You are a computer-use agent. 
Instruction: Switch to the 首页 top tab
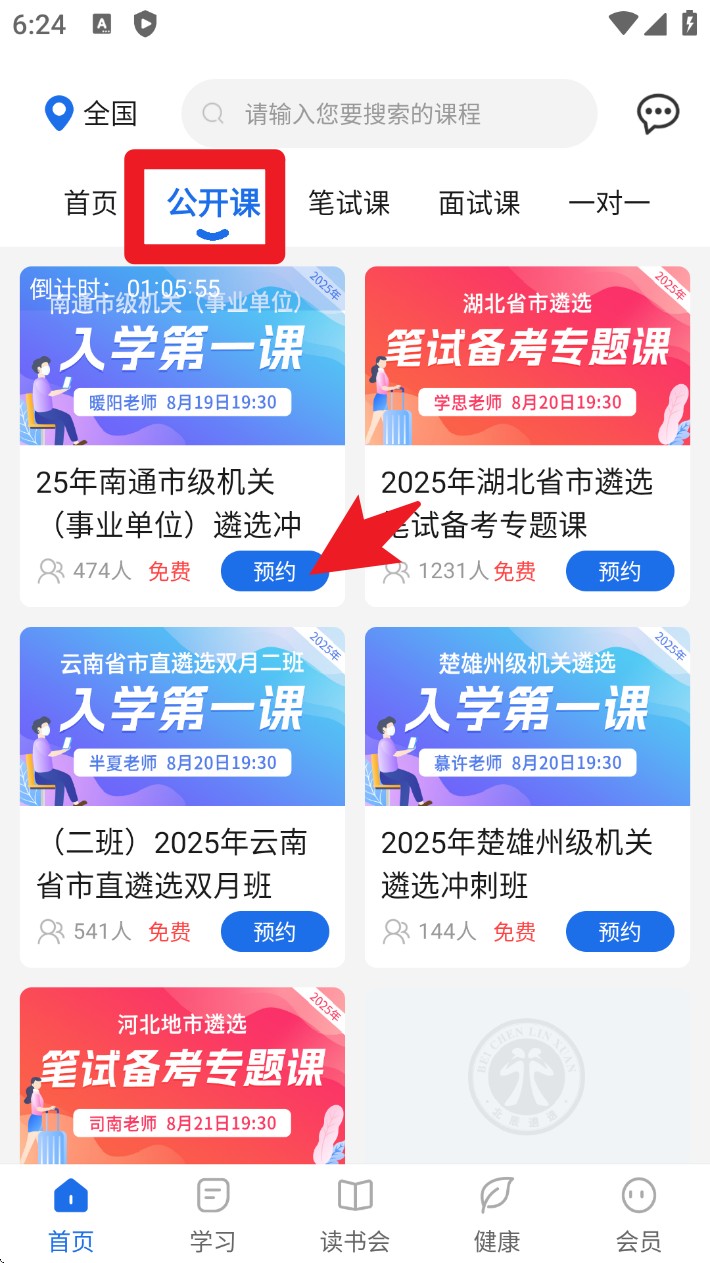pyautogui.click(x=91, y=204)
